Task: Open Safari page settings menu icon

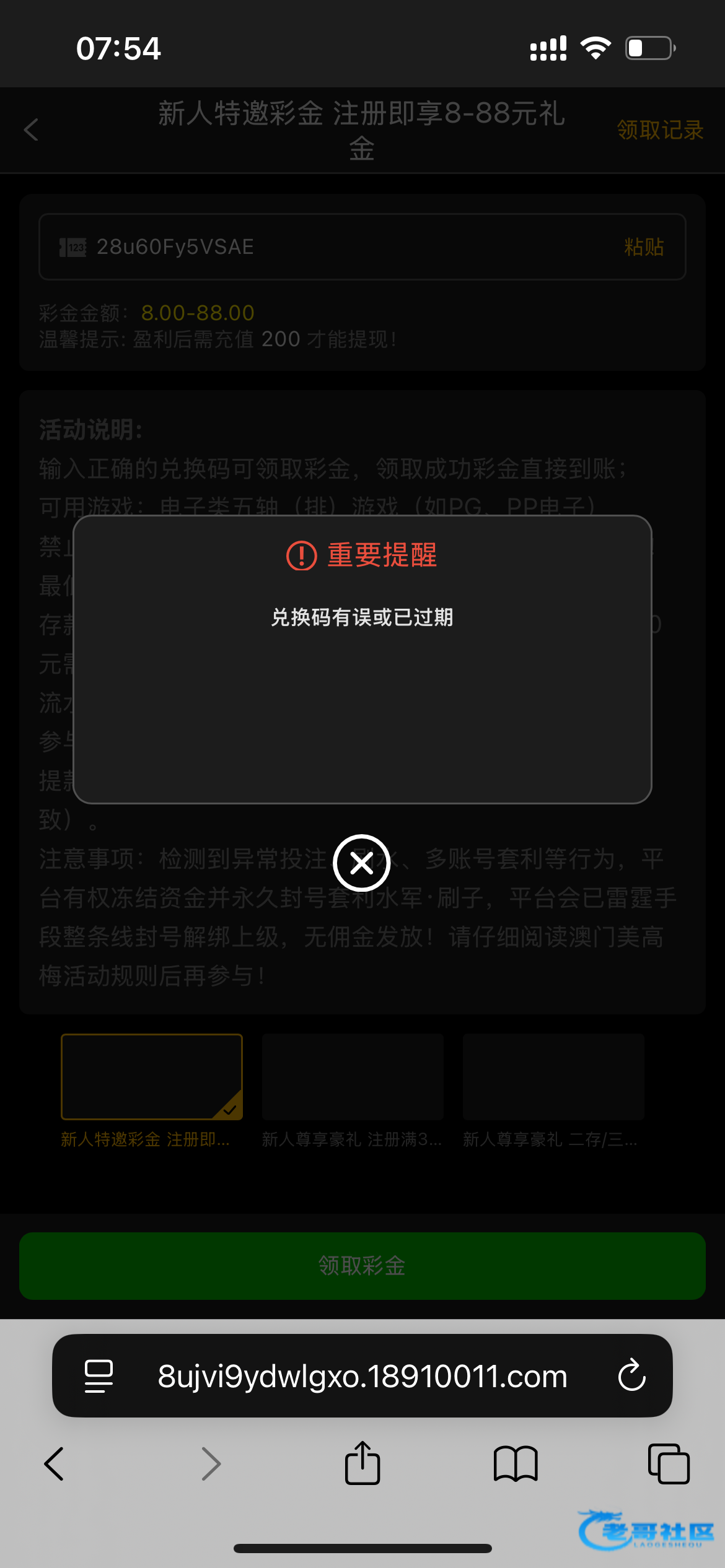Action: (99, 1376)
